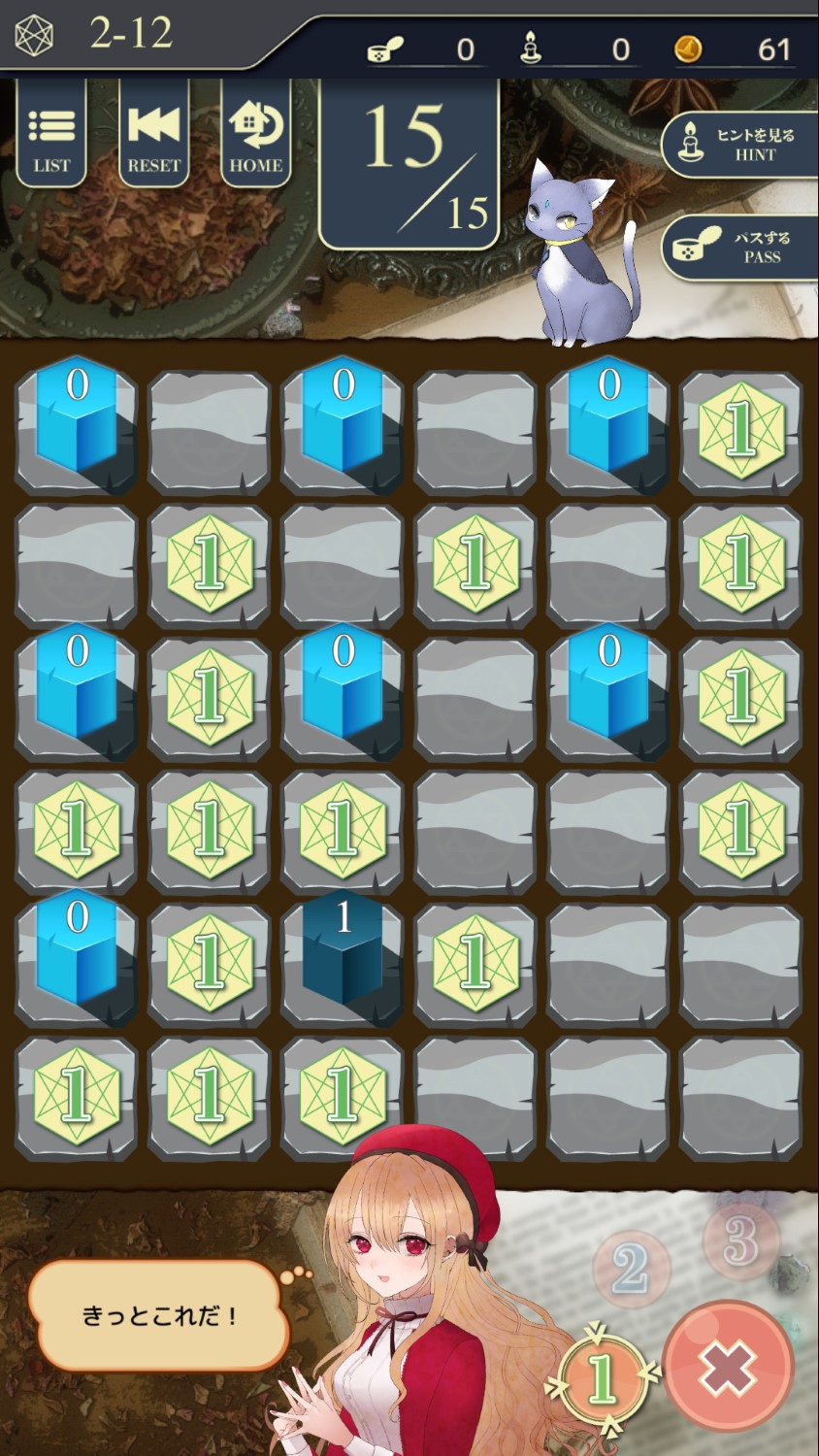Tap the empty stone tile in bottom-right corner
819x1456 pixels.
[x=740, y=1096]
